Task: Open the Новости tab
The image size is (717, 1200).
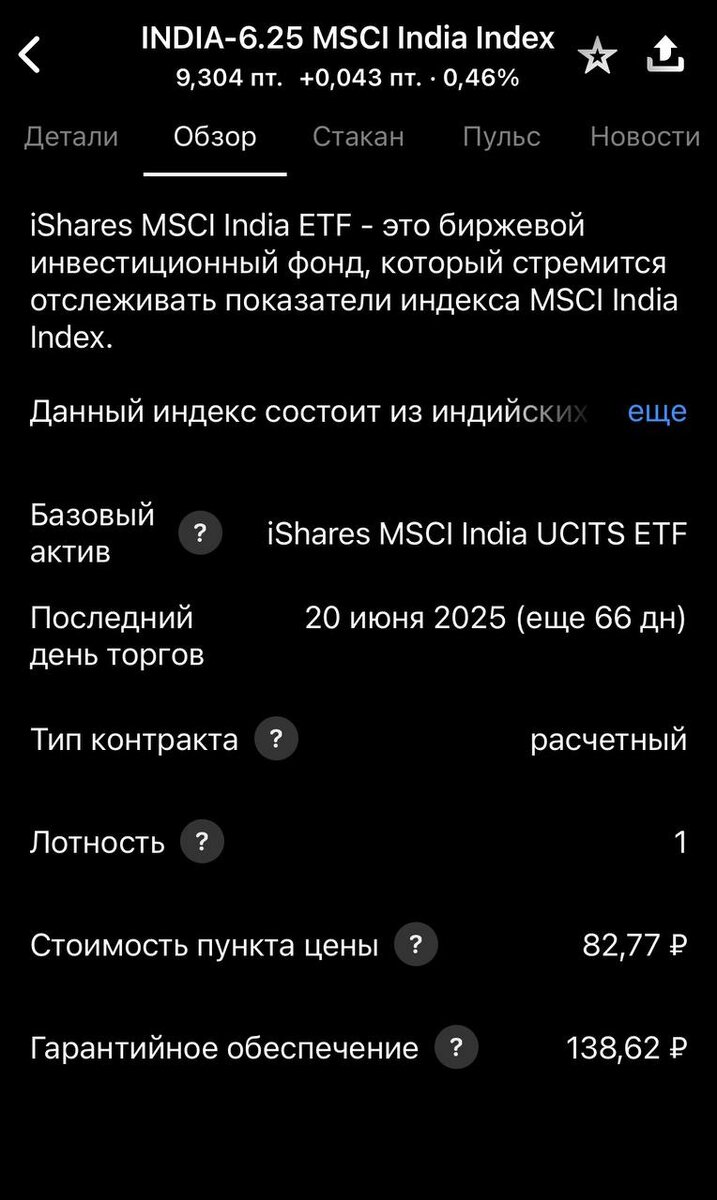Action: pyautogui.click(x=645, y=137)
